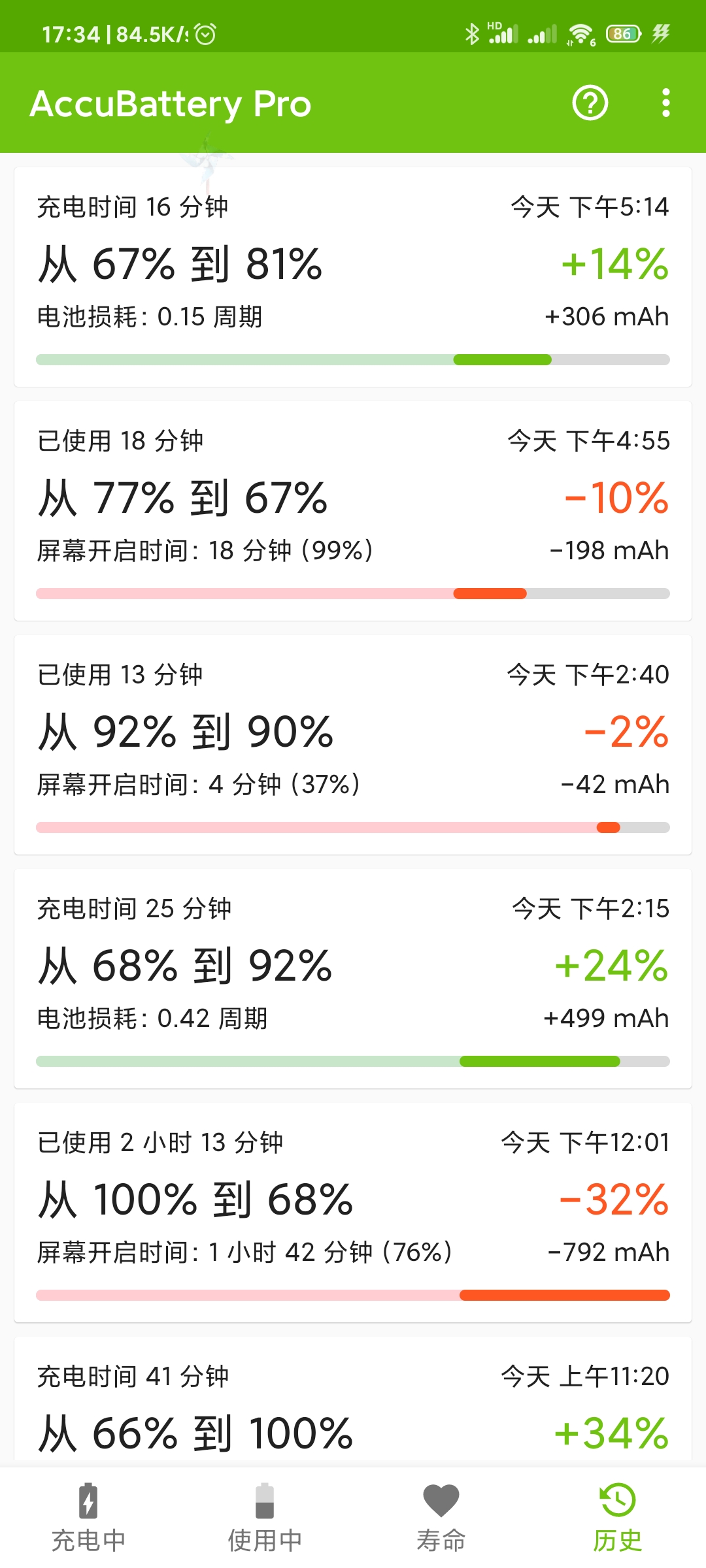View the 100% to 68% usage session
The image size is (706, 1568).
coord(353,1213)
